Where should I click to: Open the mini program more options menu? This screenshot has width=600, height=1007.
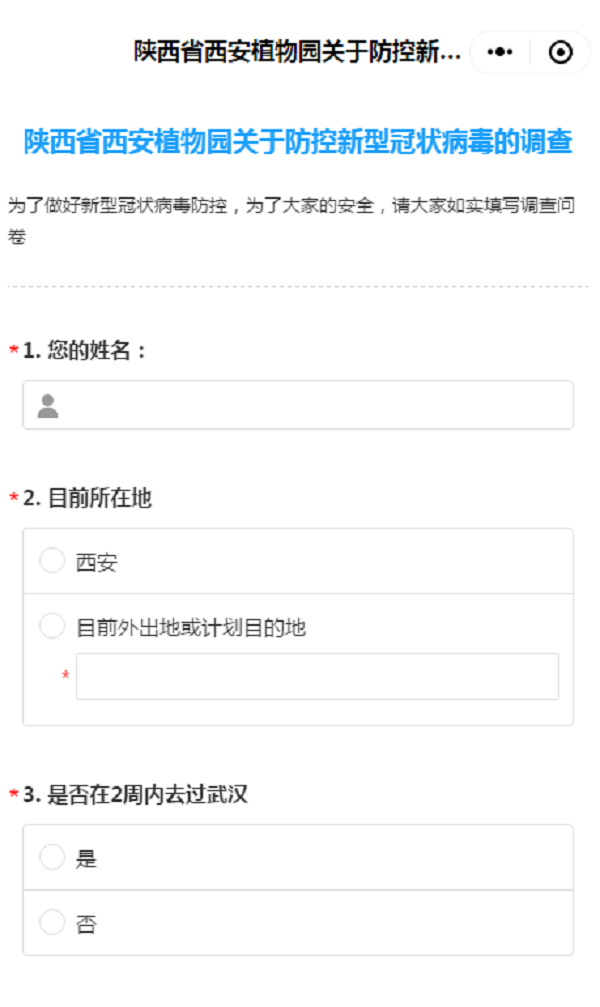[500, 52]
